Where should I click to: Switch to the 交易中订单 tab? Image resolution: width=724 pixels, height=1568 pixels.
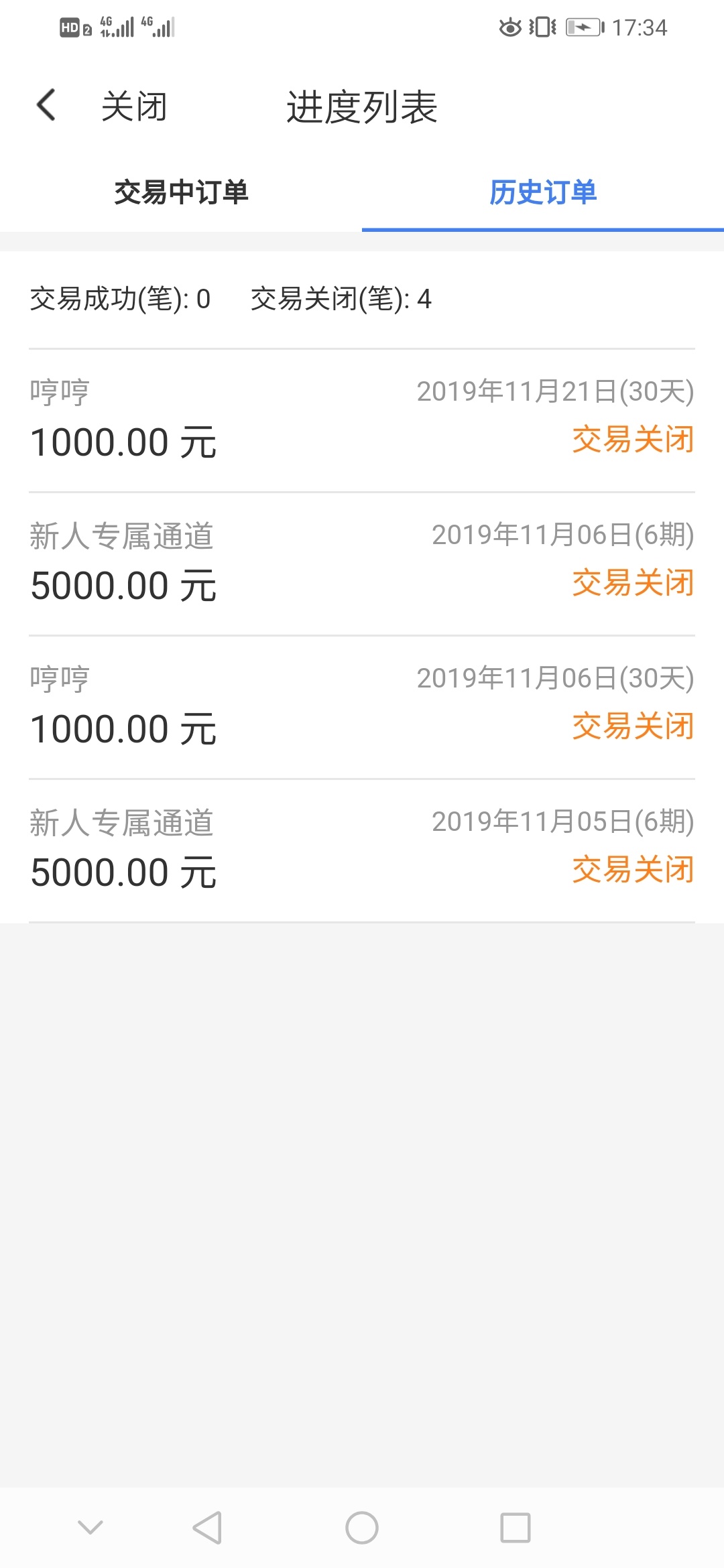tap(181, 192)
